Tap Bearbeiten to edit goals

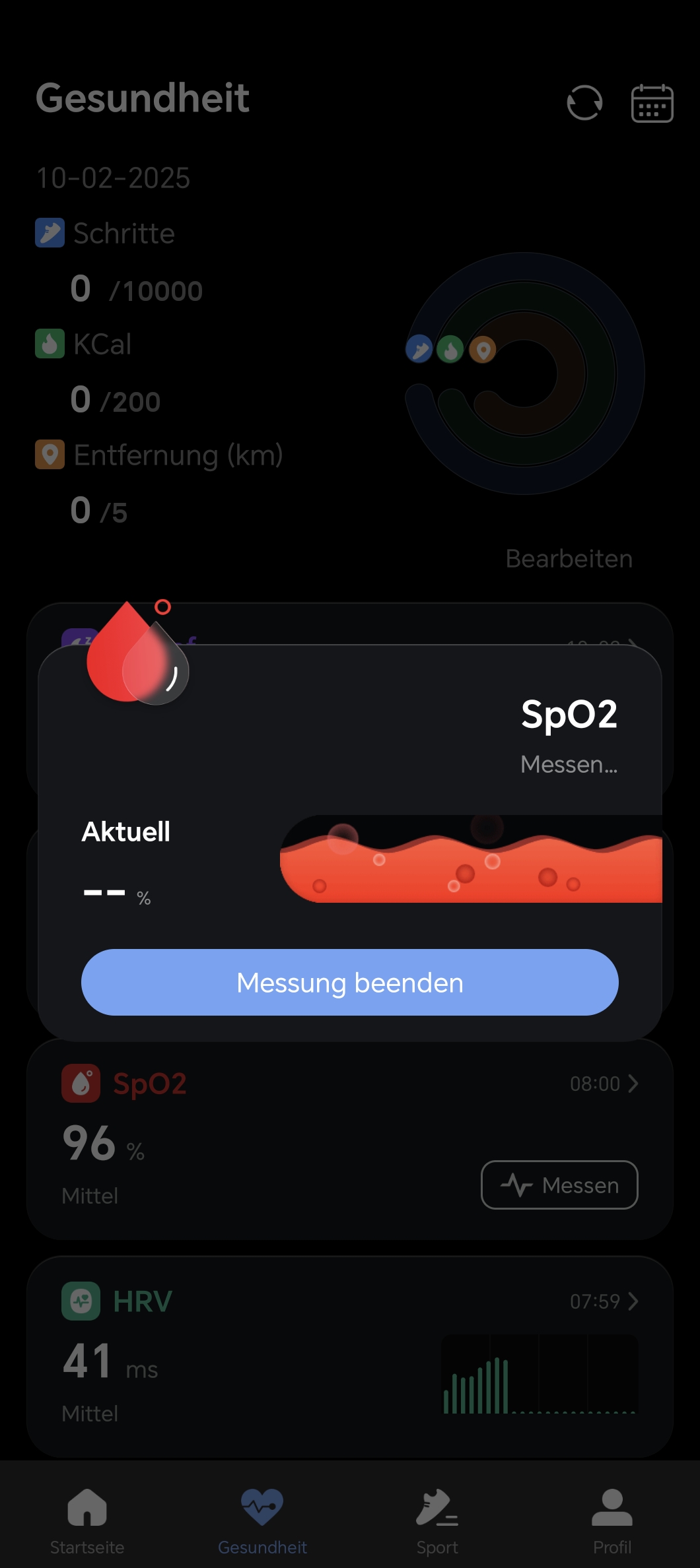[x=569, y=559]
